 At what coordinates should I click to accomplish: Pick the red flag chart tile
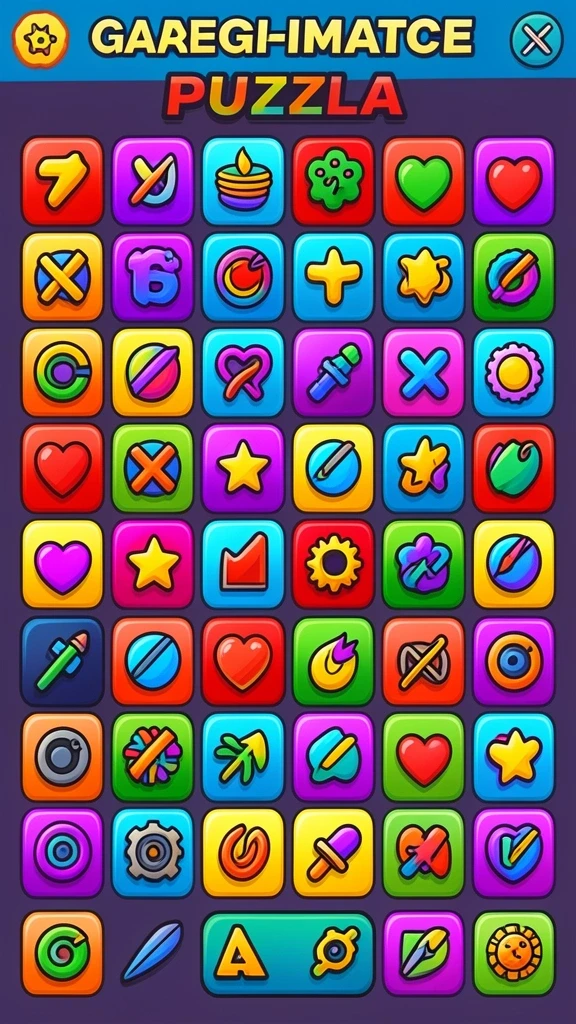(x=243, y=564)
